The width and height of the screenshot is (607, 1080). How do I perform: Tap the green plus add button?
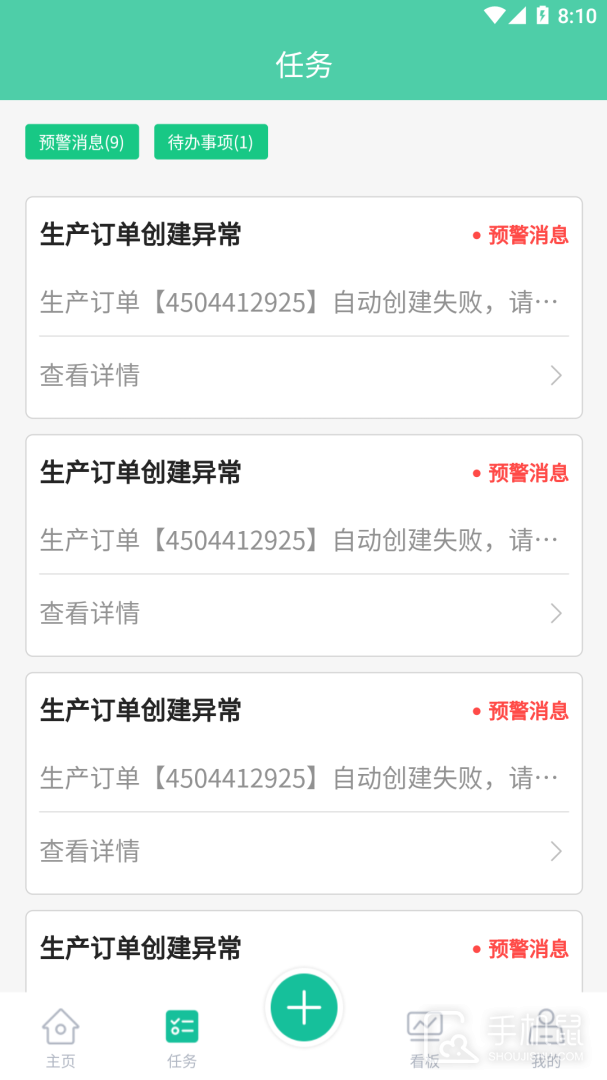(304, 1008)
